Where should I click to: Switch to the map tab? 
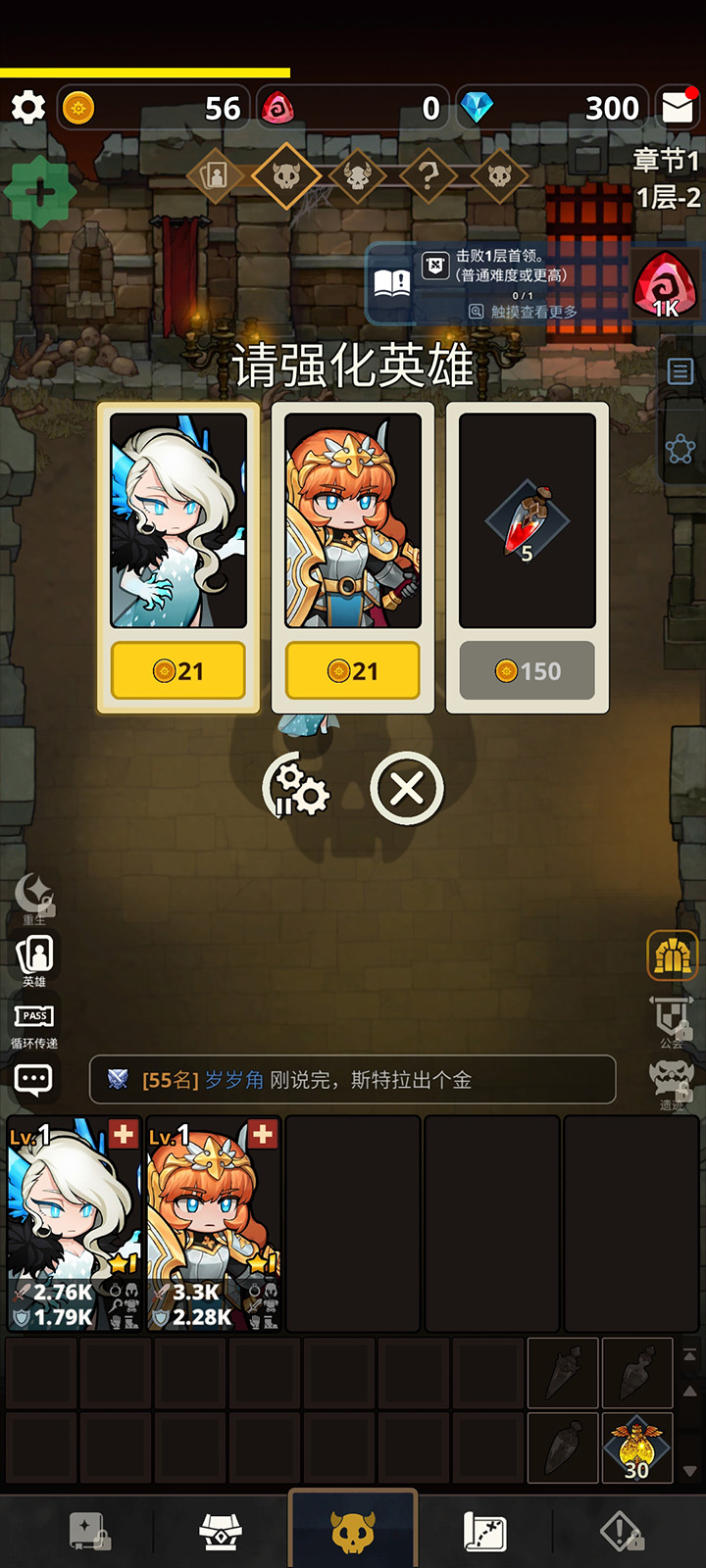484,1532
